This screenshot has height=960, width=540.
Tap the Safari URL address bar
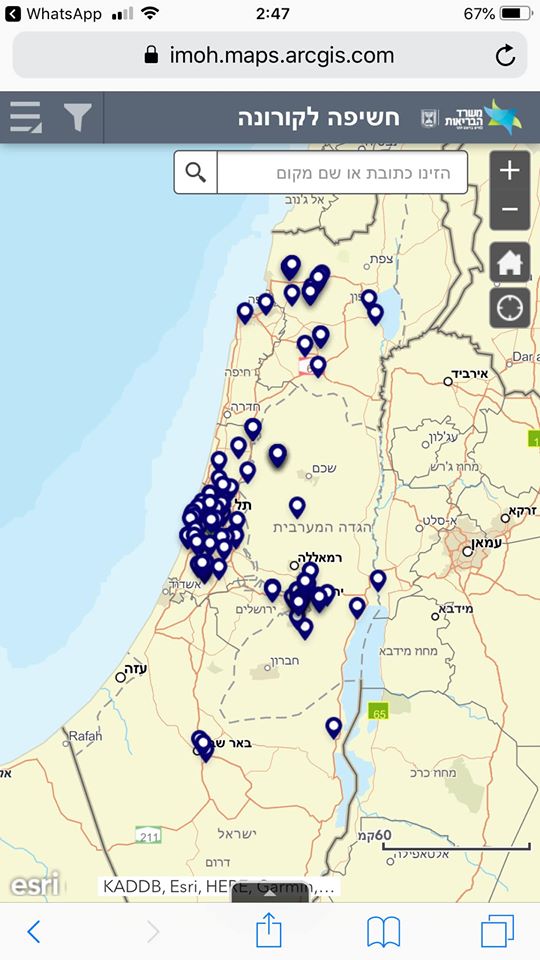tap(269, 55)
